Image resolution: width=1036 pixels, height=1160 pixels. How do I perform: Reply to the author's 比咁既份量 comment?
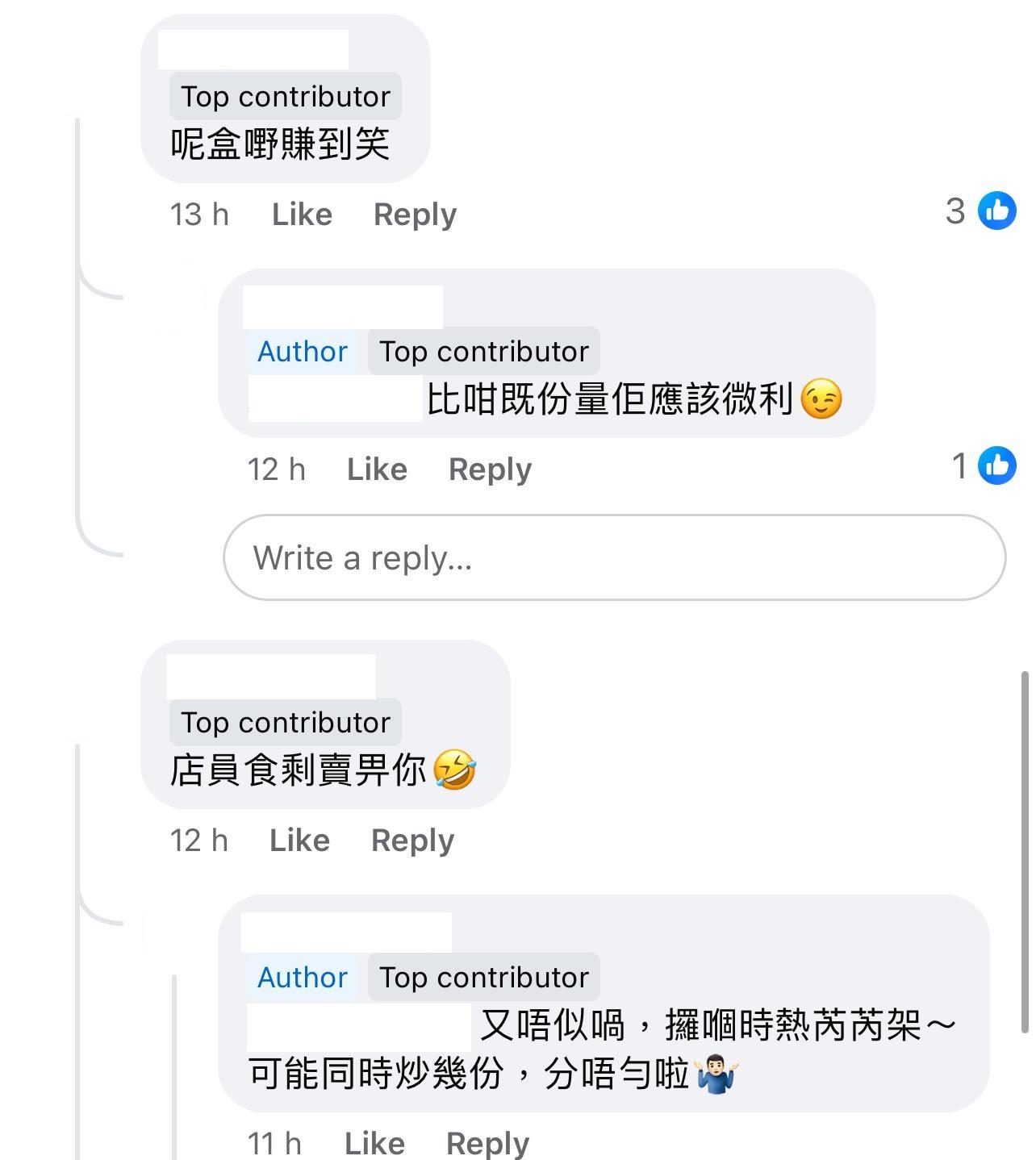point(490,469)
